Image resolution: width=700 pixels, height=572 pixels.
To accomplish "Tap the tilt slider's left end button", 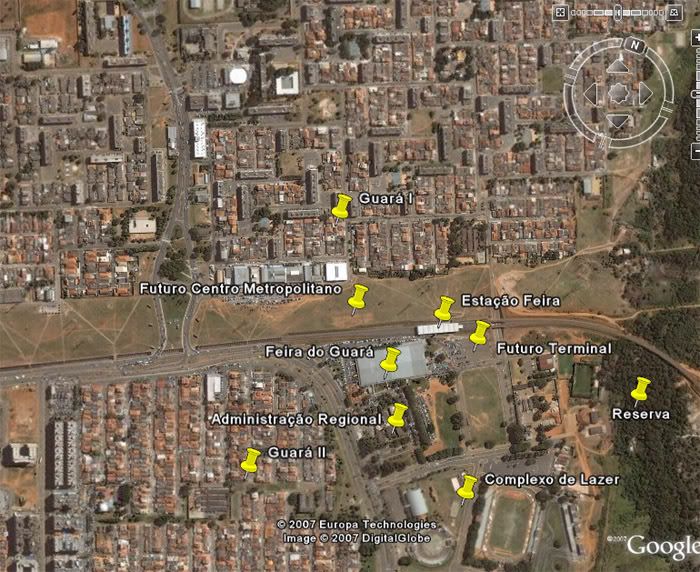I will [560, 12].
